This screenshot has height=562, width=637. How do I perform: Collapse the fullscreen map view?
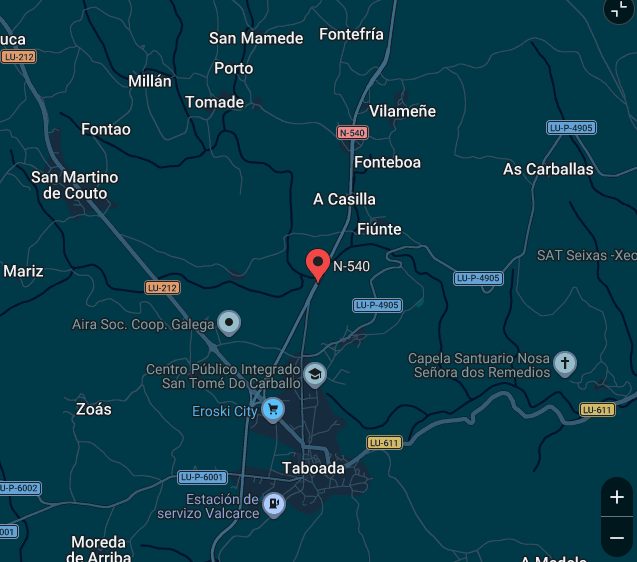tap(618, 9)
